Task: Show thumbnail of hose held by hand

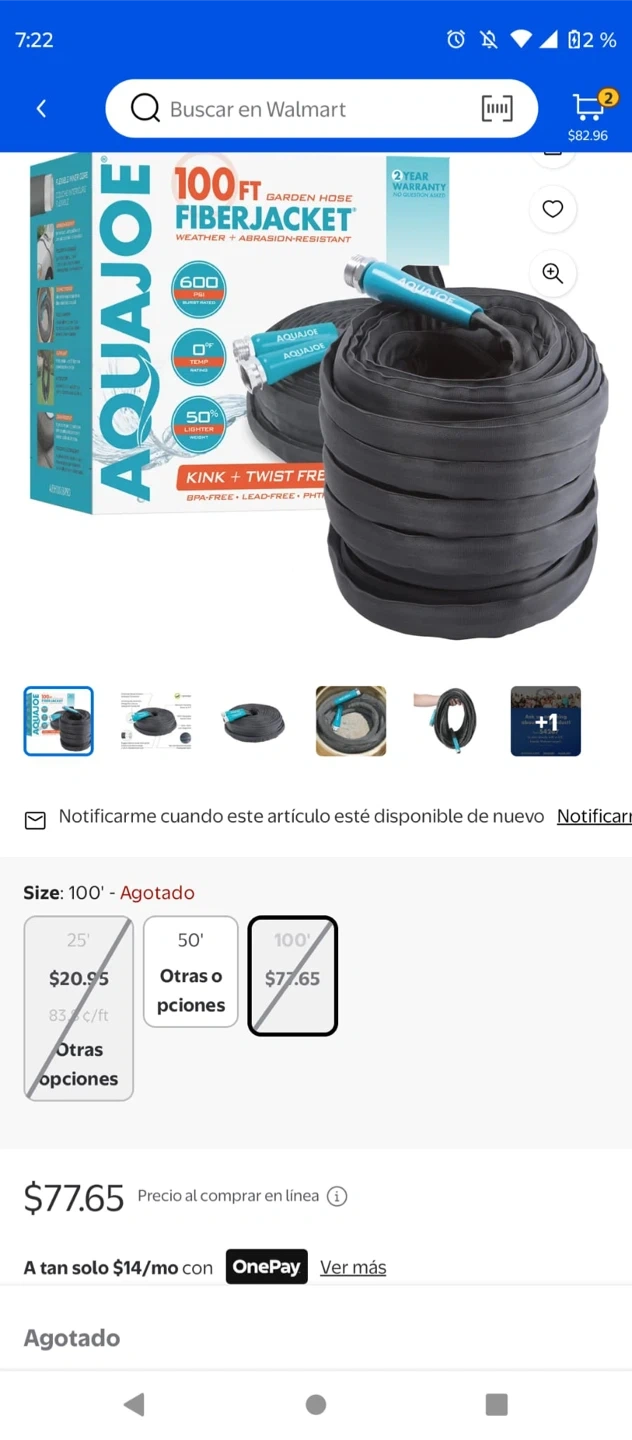Action: tap(448, 721)
